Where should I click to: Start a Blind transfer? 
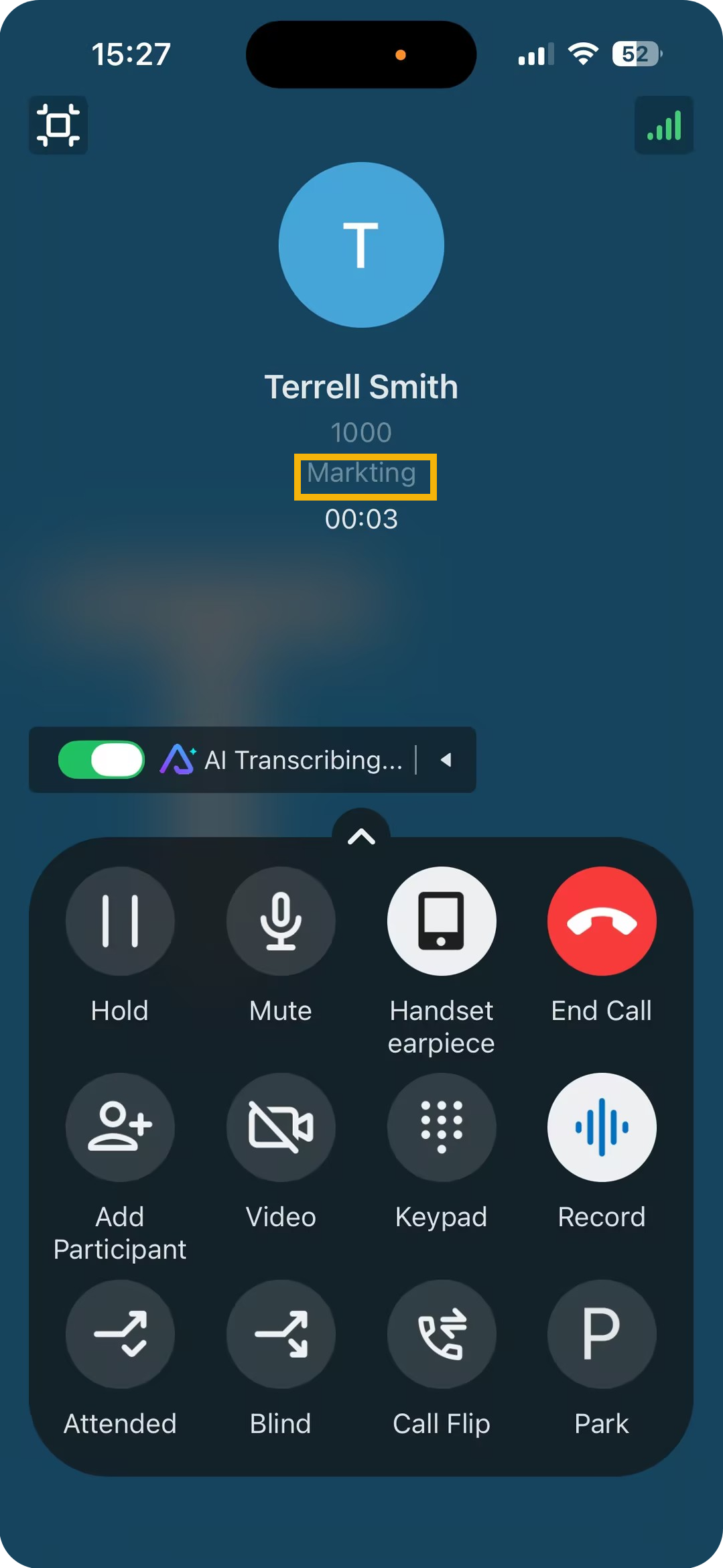pyautogui.click(x=281, y=1334)
